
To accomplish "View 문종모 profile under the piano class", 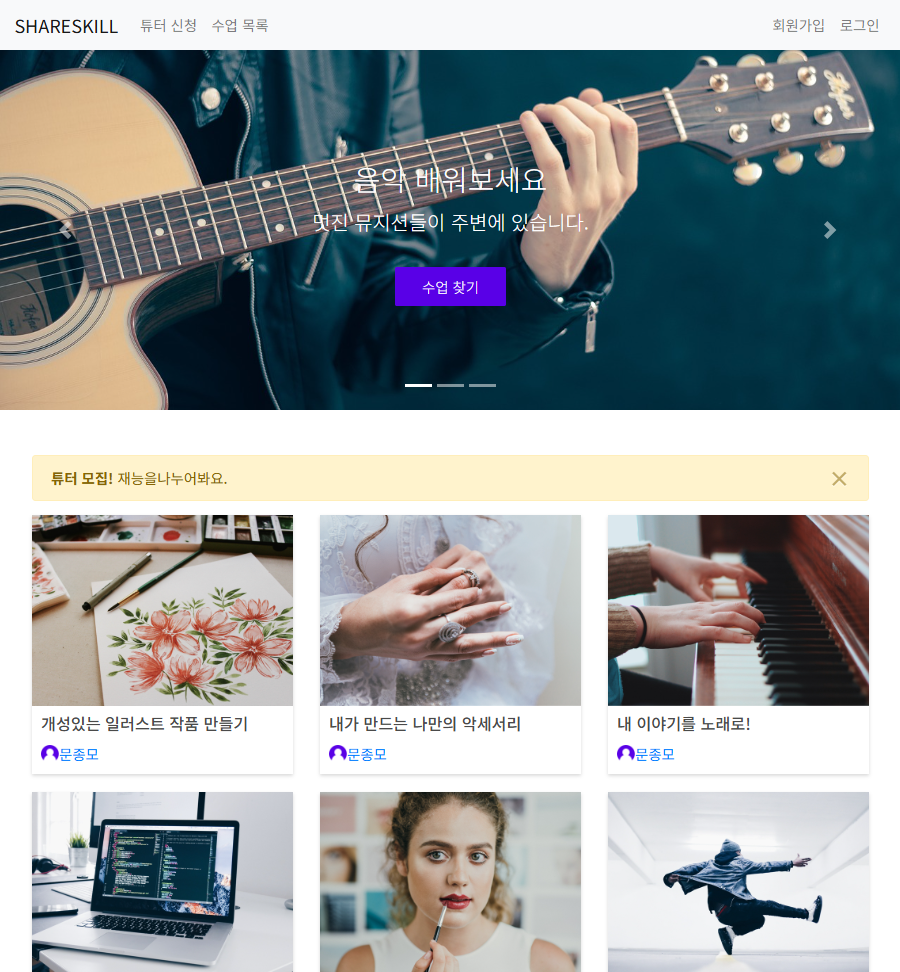I will pyautogui.click(x=654, y=754).
